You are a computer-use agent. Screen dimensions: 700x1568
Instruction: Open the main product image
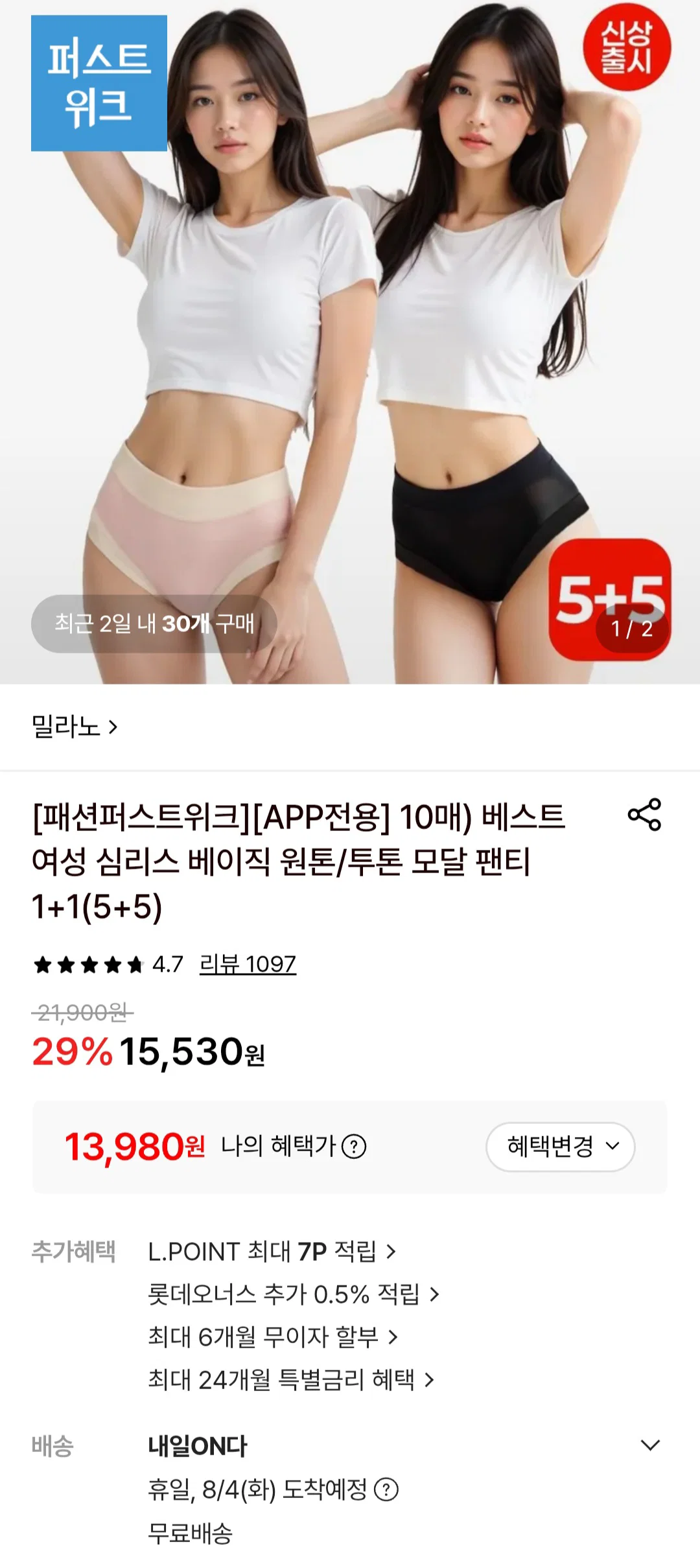350,342
